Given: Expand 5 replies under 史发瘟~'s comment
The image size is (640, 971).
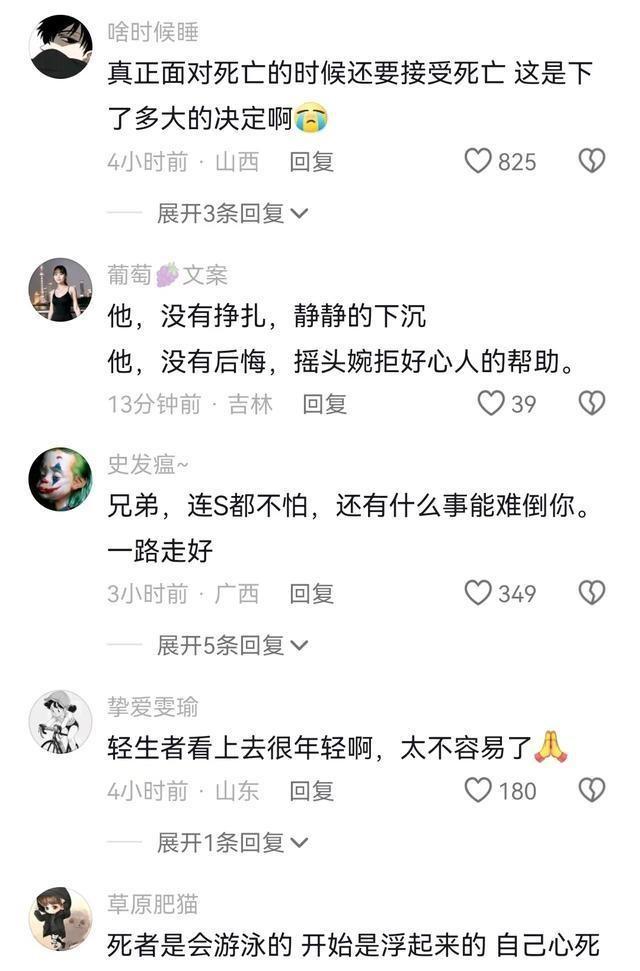Looking at the screenshot, I should click(x=232, y=645).
